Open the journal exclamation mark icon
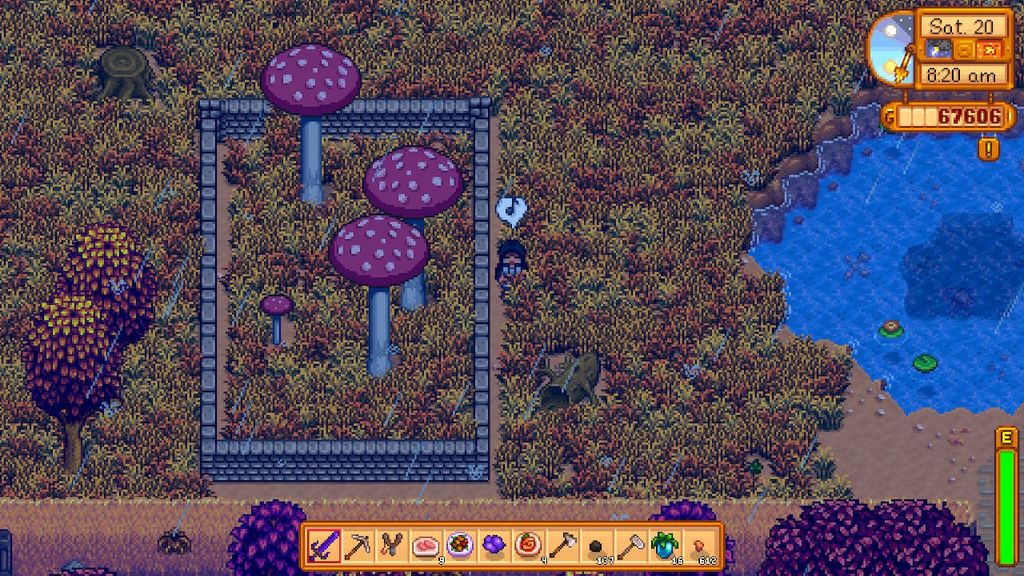 (x=989, y=150)
